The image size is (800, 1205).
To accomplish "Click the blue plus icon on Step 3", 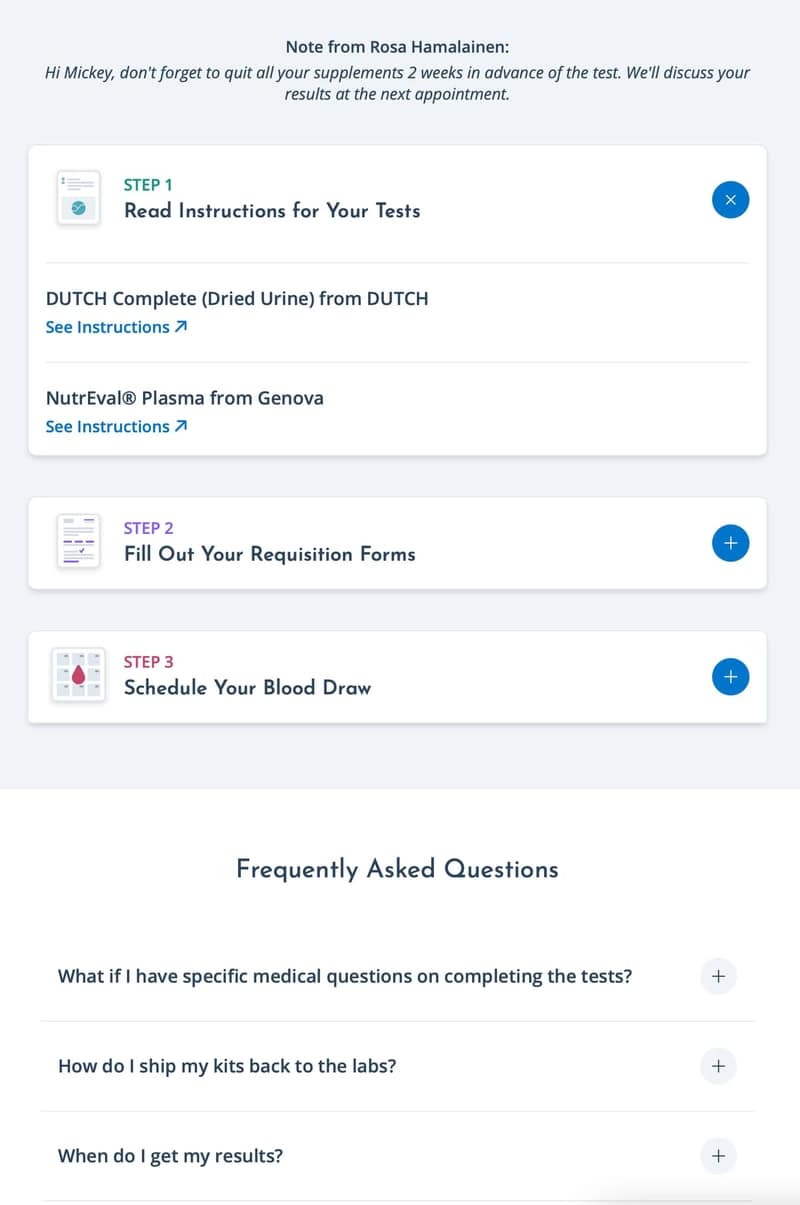I will (730, 676).
